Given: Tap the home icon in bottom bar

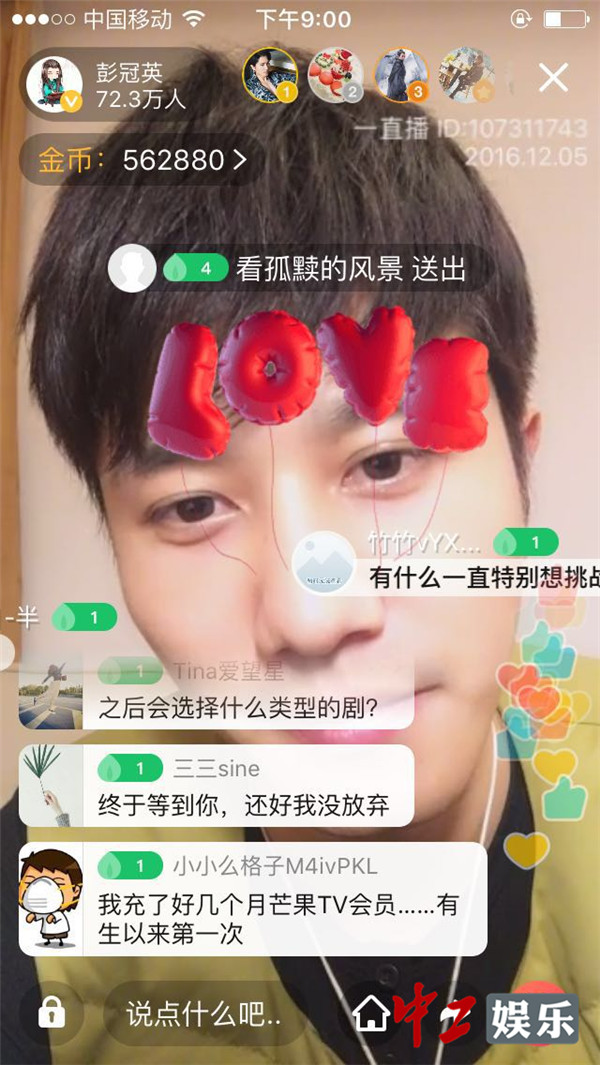Looking at the screenshot, I should pyautogui.click(x=372, y=1014).
